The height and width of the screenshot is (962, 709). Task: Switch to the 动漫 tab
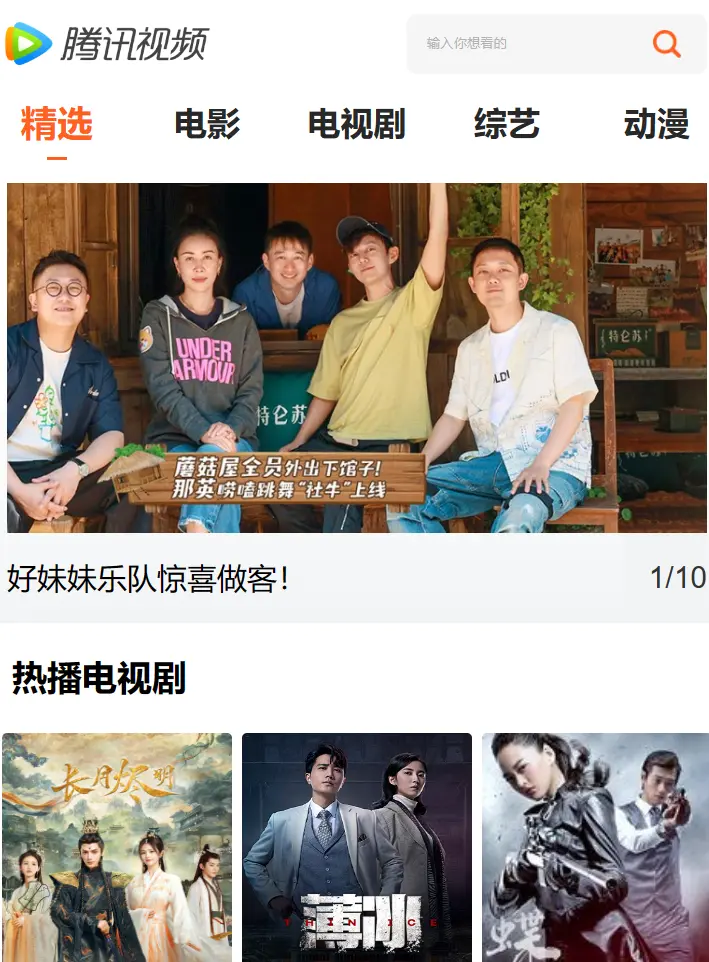[x=656, y=124]
